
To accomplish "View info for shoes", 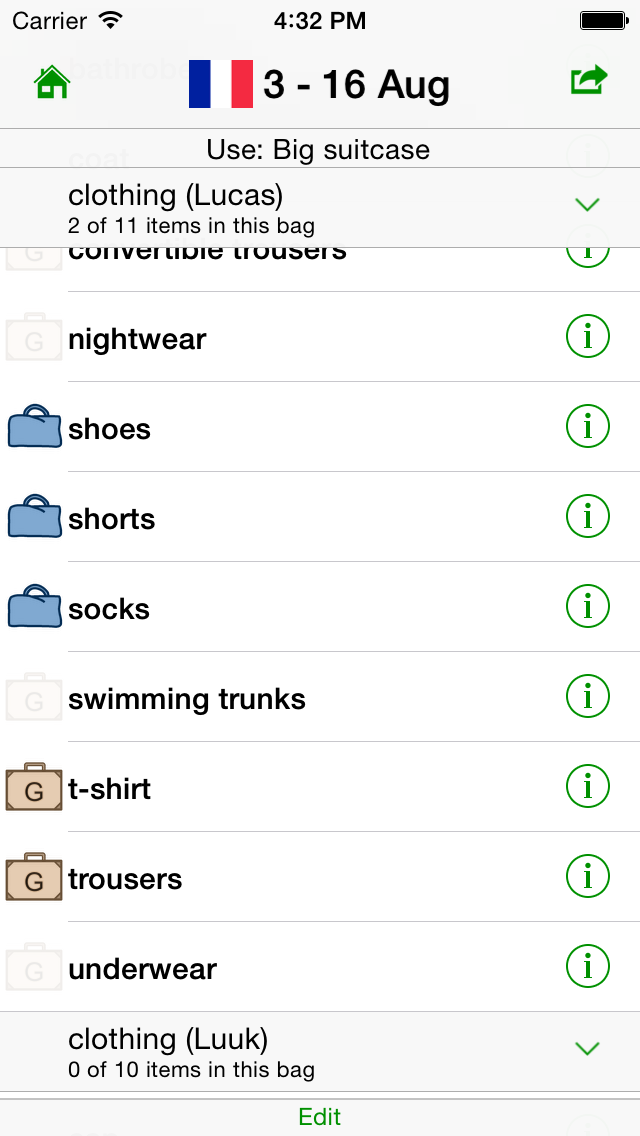I will (588, 427).
